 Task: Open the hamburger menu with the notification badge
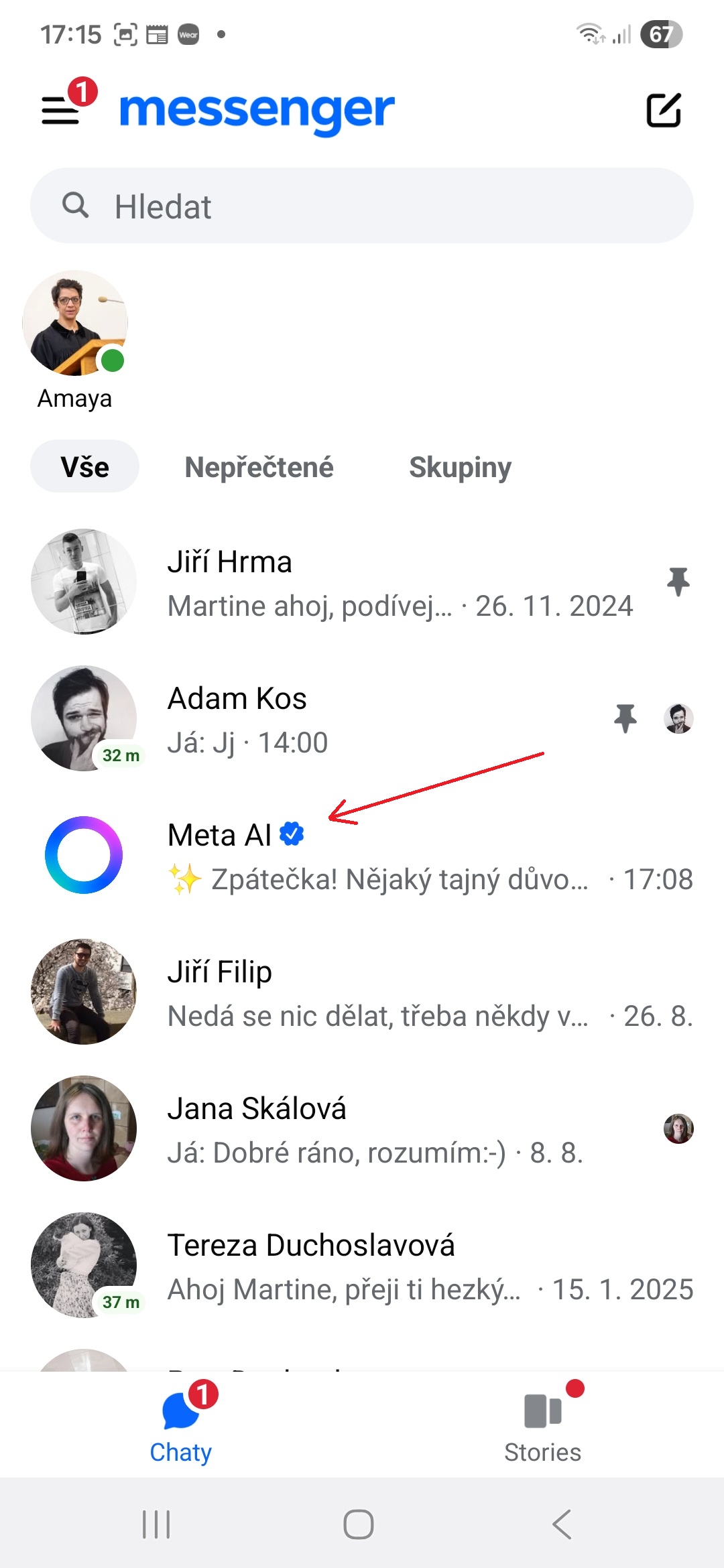tap(62, 109)
